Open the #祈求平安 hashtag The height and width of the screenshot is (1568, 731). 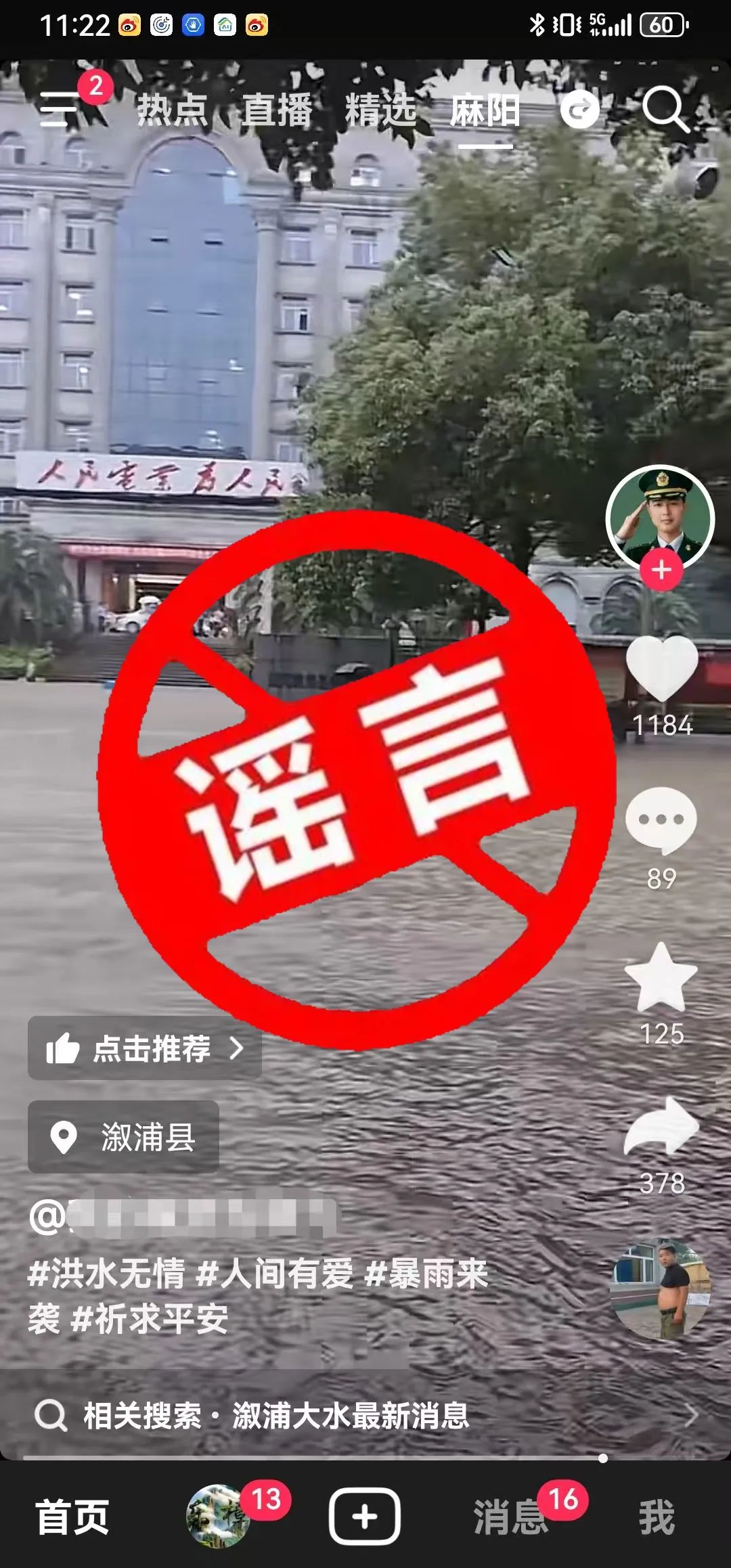click(x=150, y=1319)
